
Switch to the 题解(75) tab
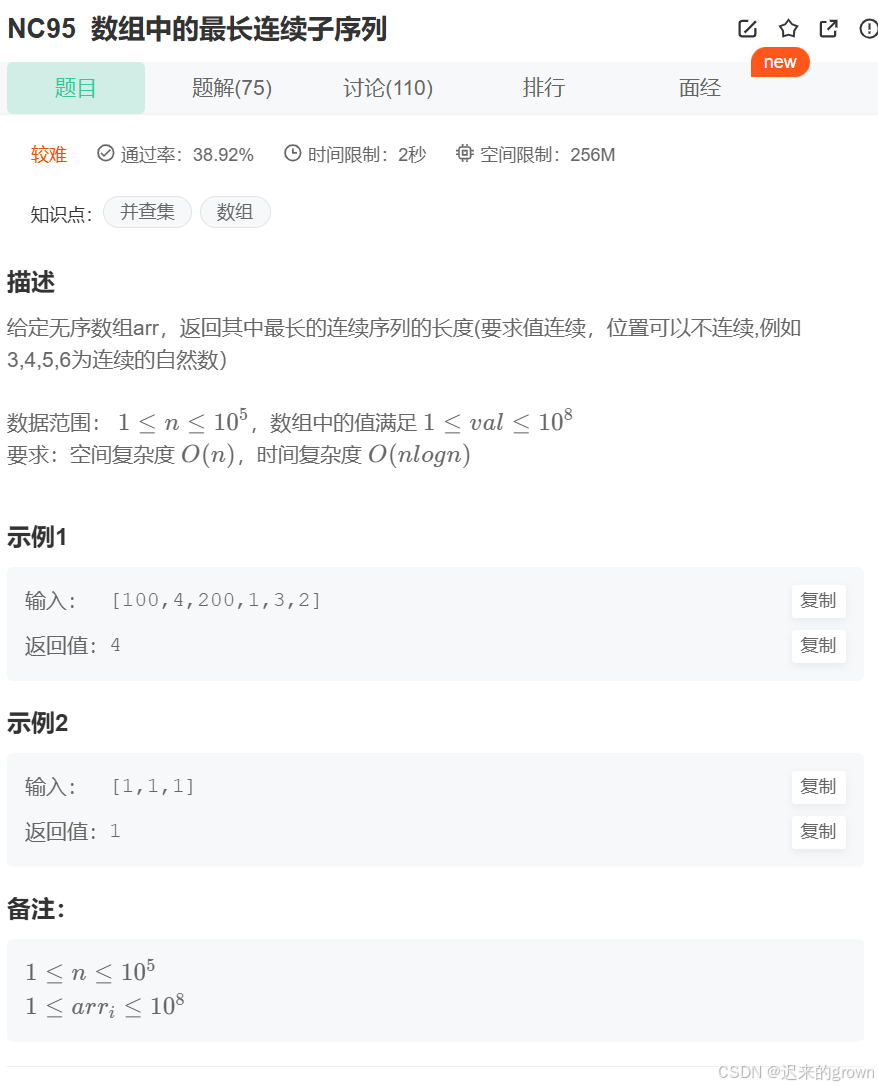pos(232,88)
